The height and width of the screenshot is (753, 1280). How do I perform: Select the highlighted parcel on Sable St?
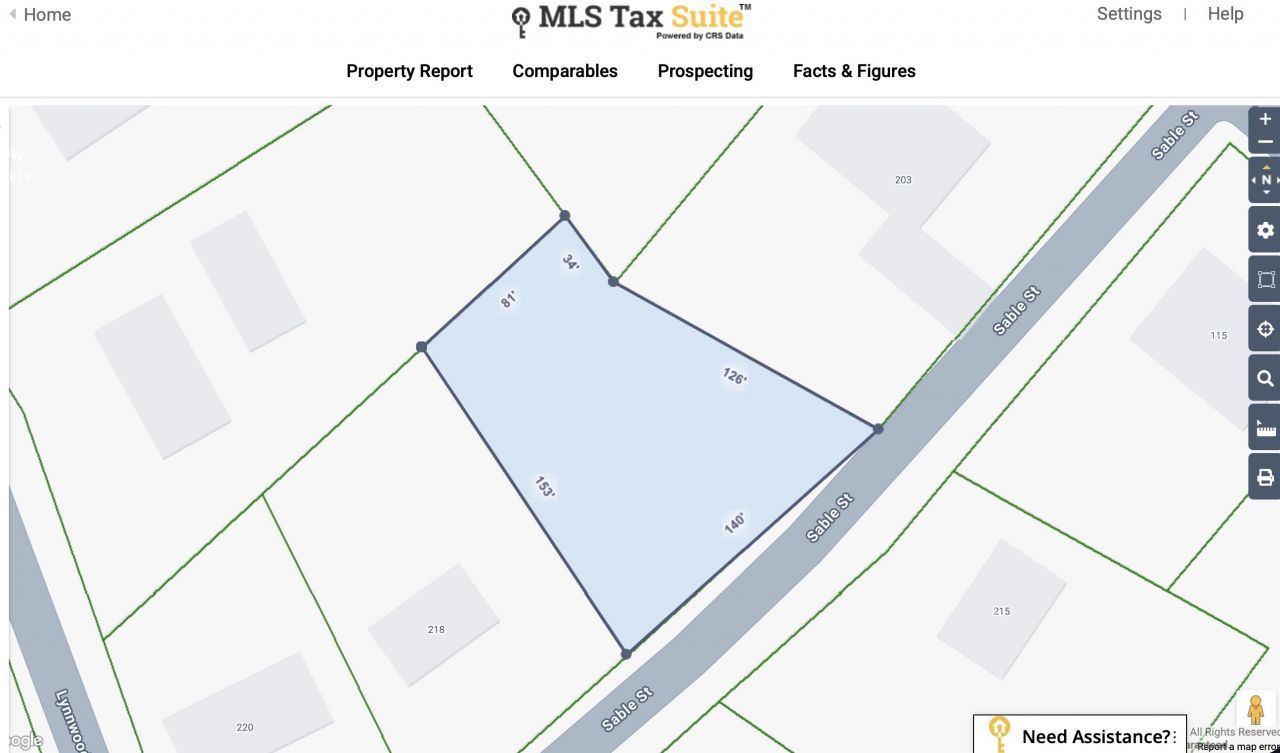click(x=640, y=450)
